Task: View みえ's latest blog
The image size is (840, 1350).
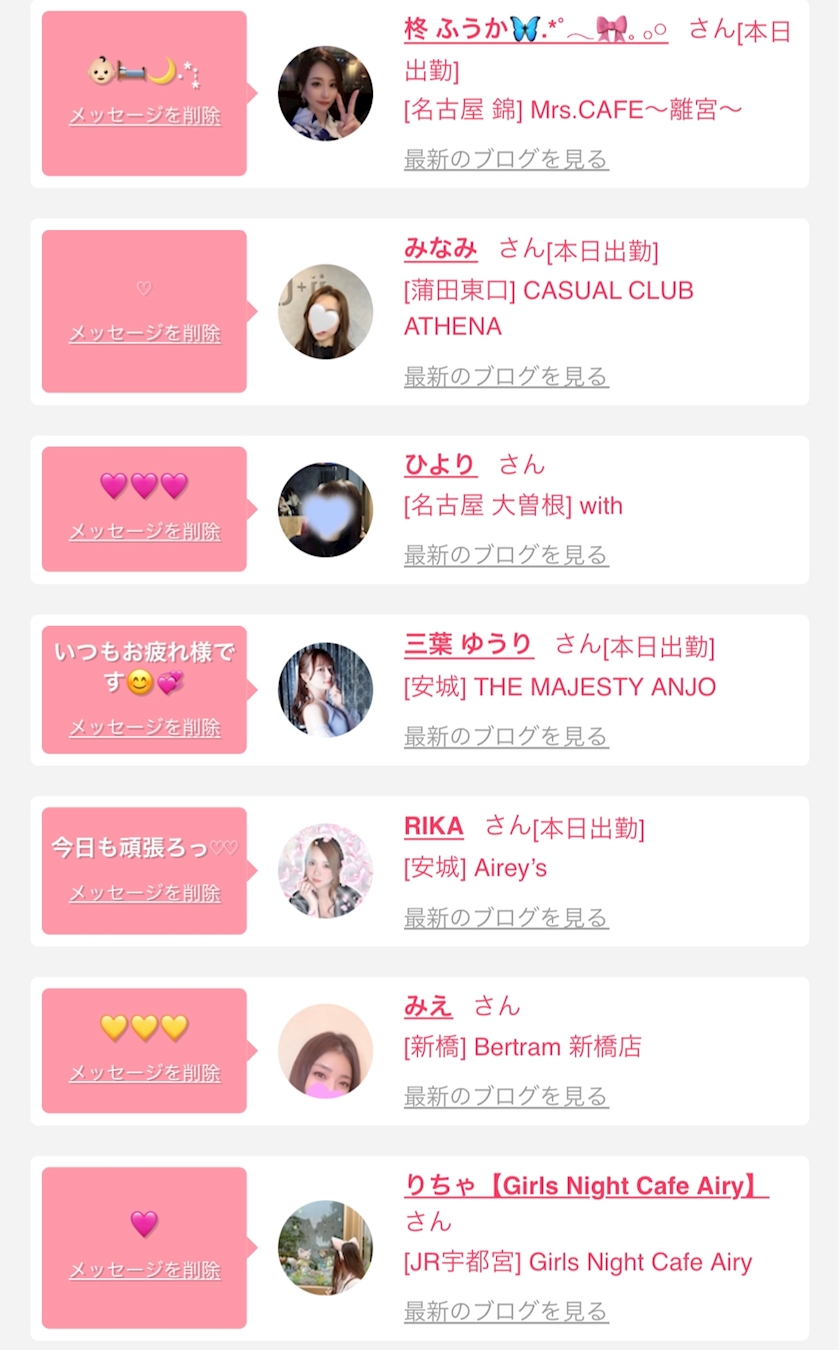Action: [506, 1097]
